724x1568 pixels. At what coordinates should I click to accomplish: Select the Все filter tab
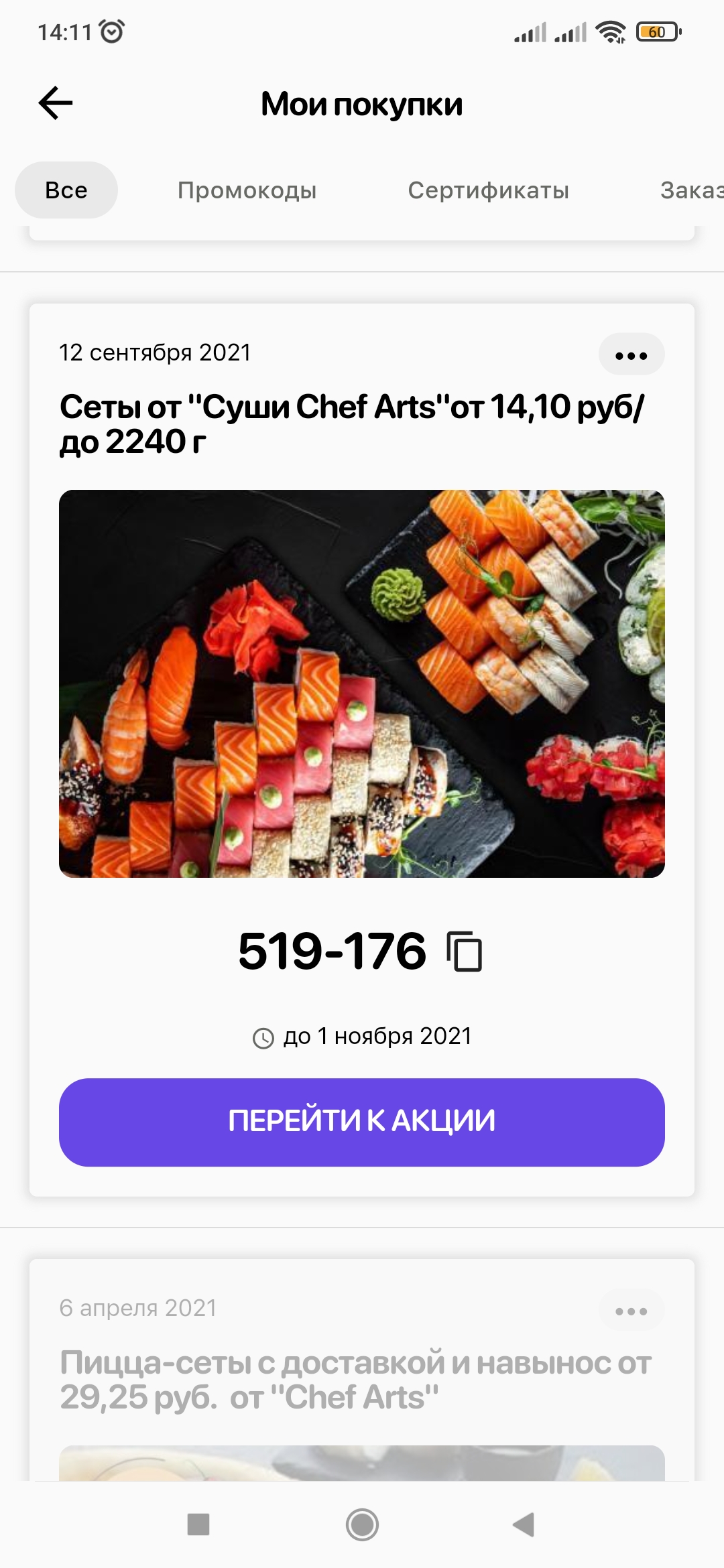pyautogui.click(x=66, y=190)
